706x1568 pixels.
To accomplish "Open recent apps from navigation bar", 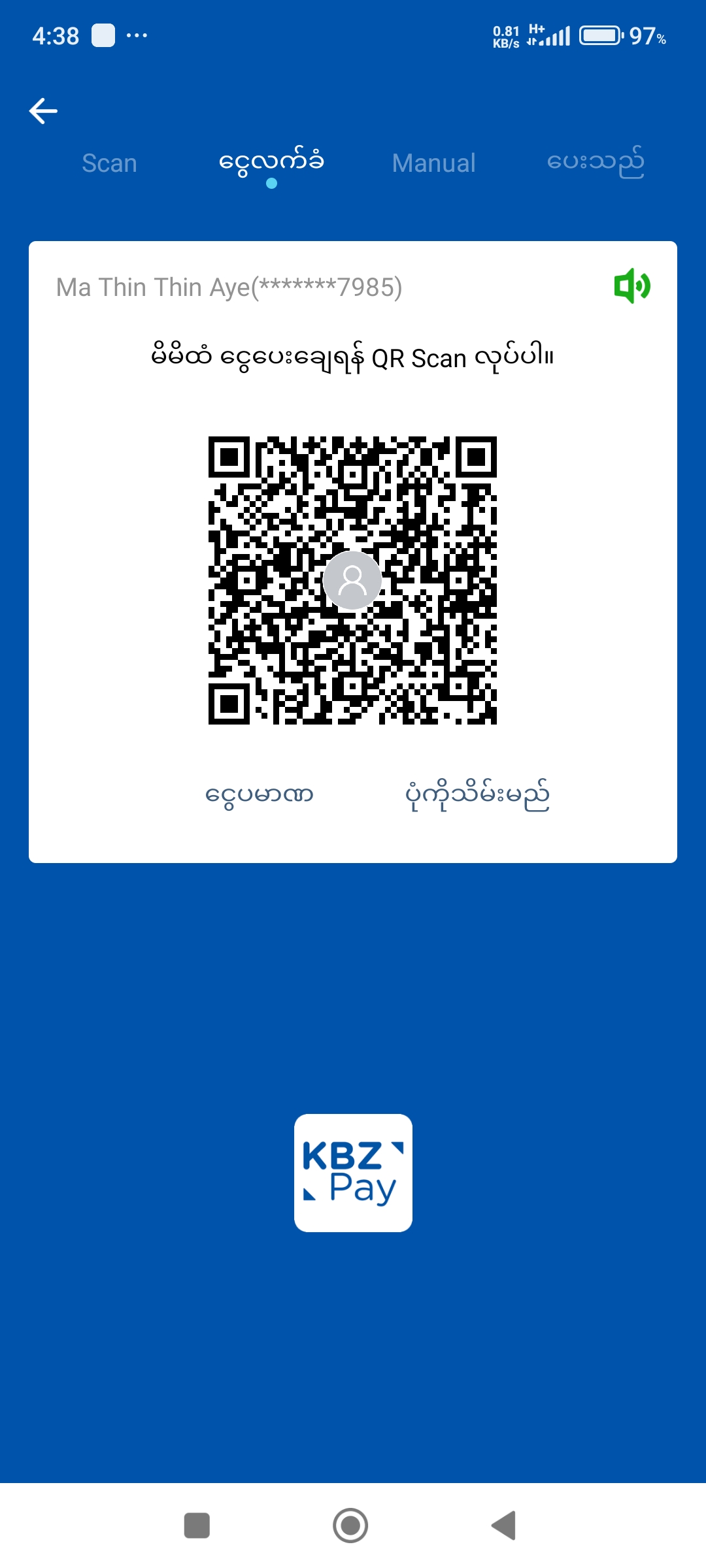I will 197,1526.
